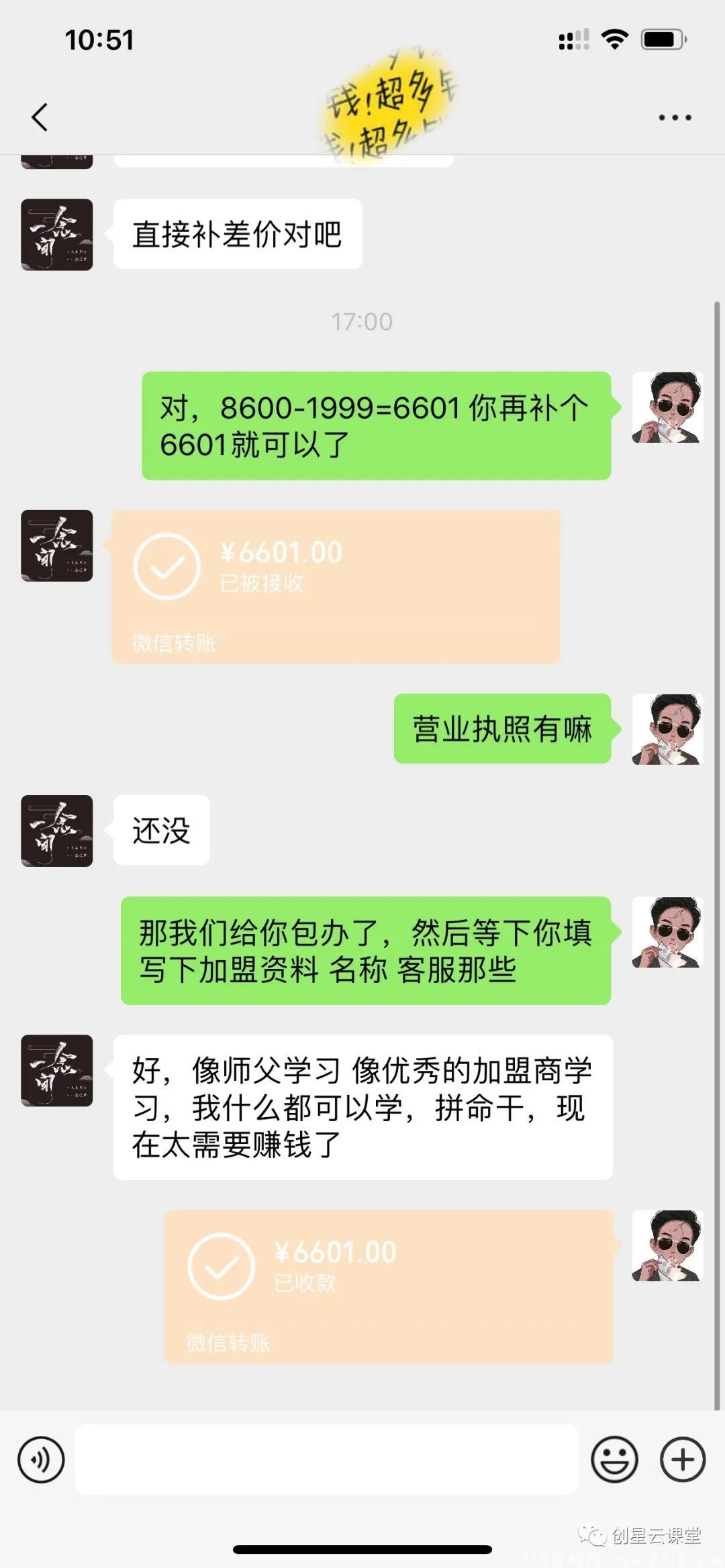Viewport: 725px width, 1568px height.
Task: Go back with the left chevron arrow
Action: 39,117
